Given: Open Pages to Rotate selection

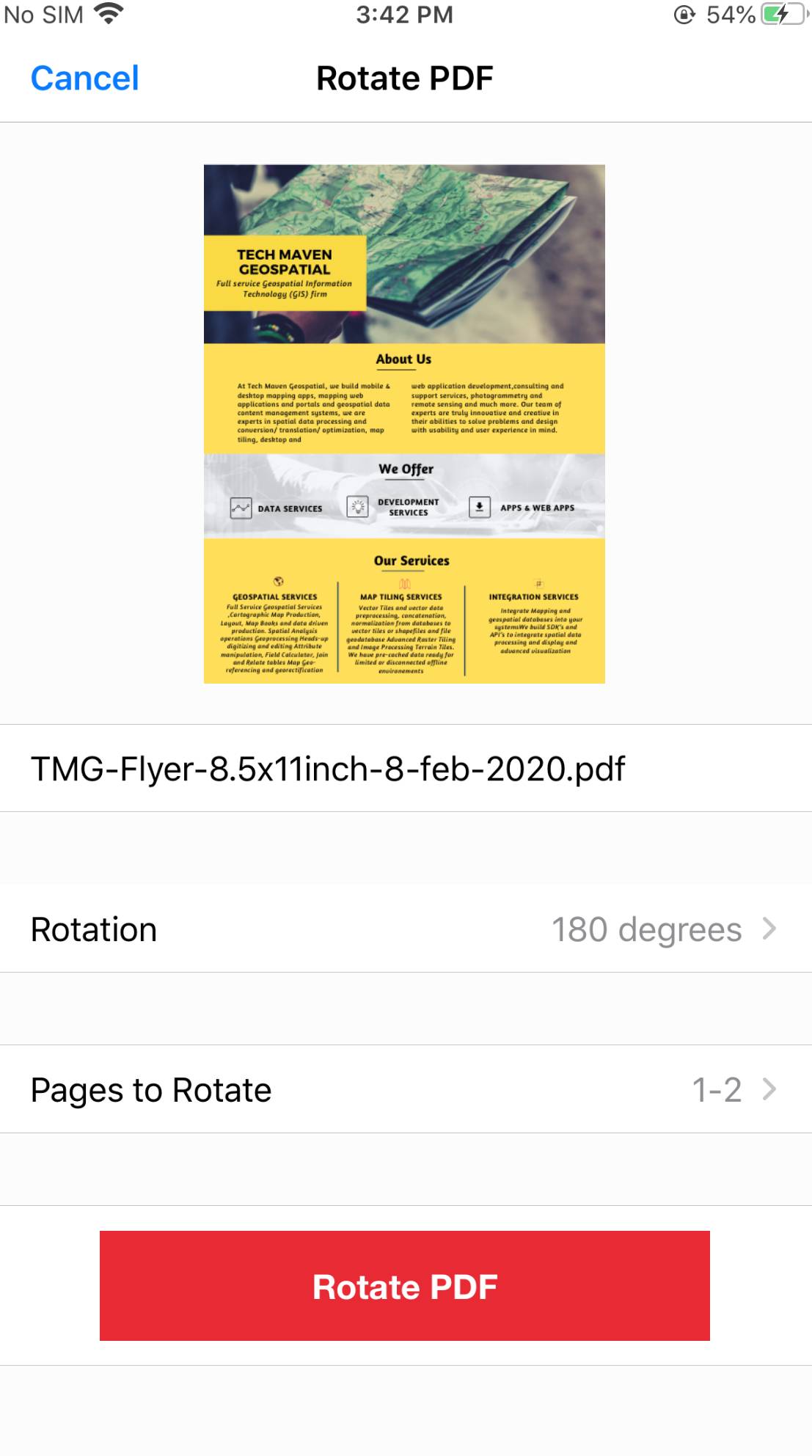Looking at the screenshot, I should (x=406, y=1090).
